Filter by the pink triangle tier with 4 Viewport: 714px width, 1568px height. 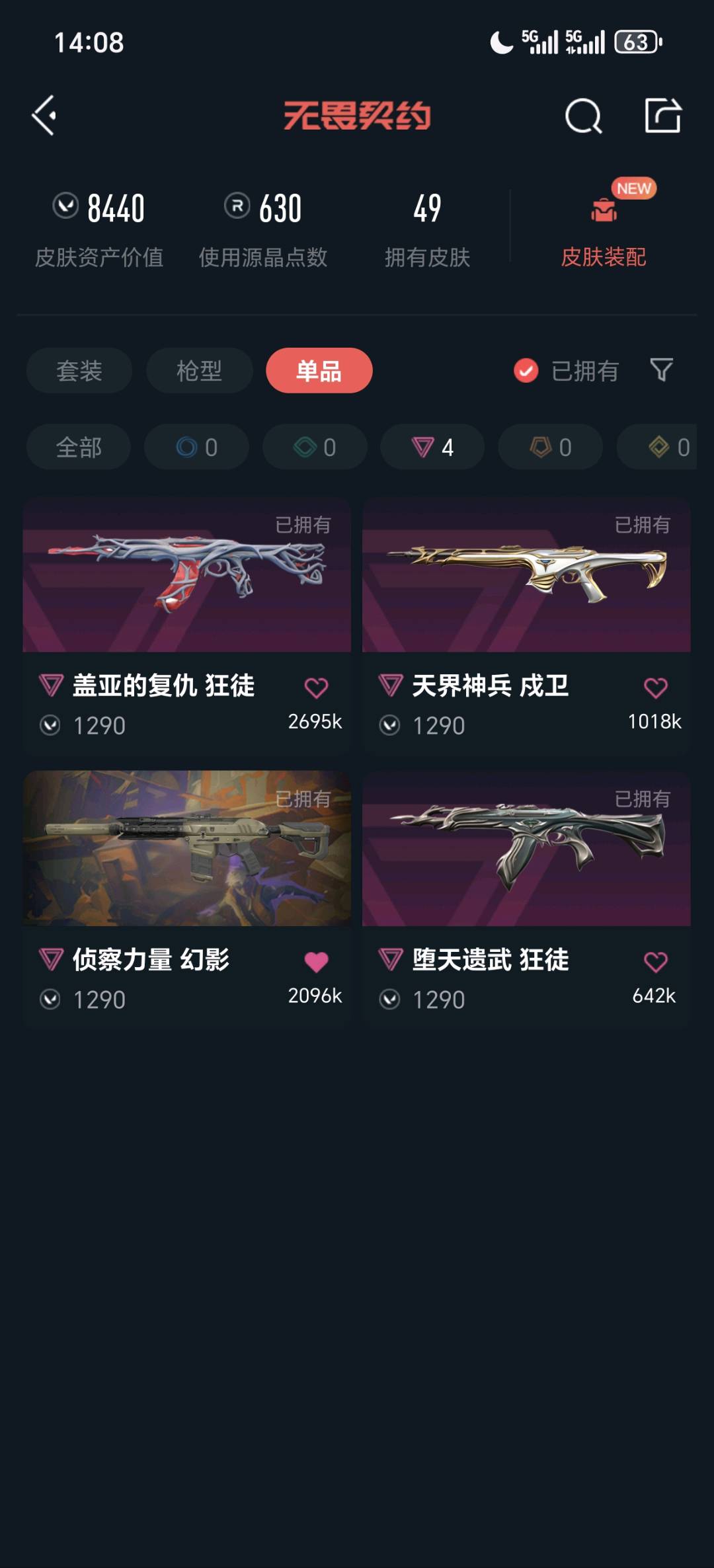(x=432, y=447)
